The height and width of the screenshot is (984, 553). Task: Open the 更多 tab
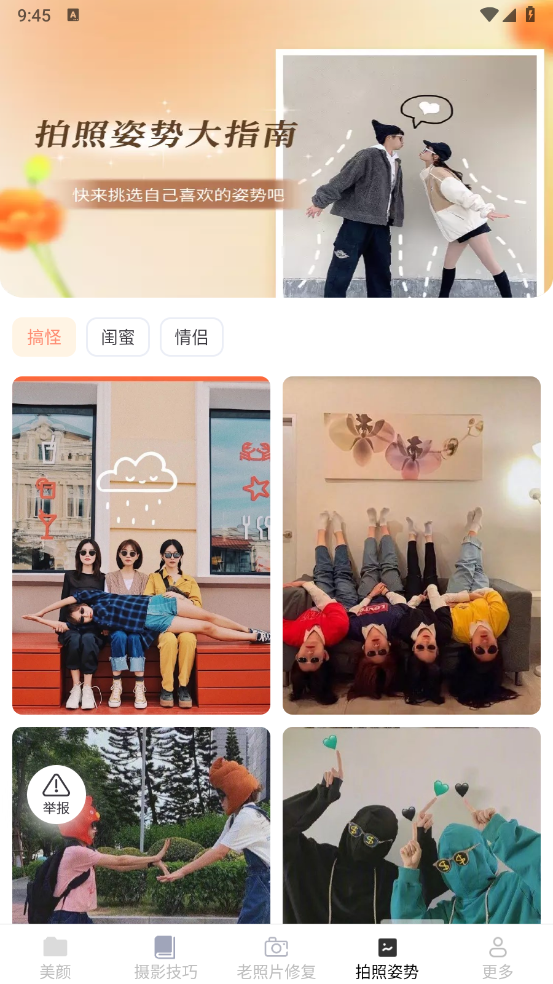tap(498, 958)
